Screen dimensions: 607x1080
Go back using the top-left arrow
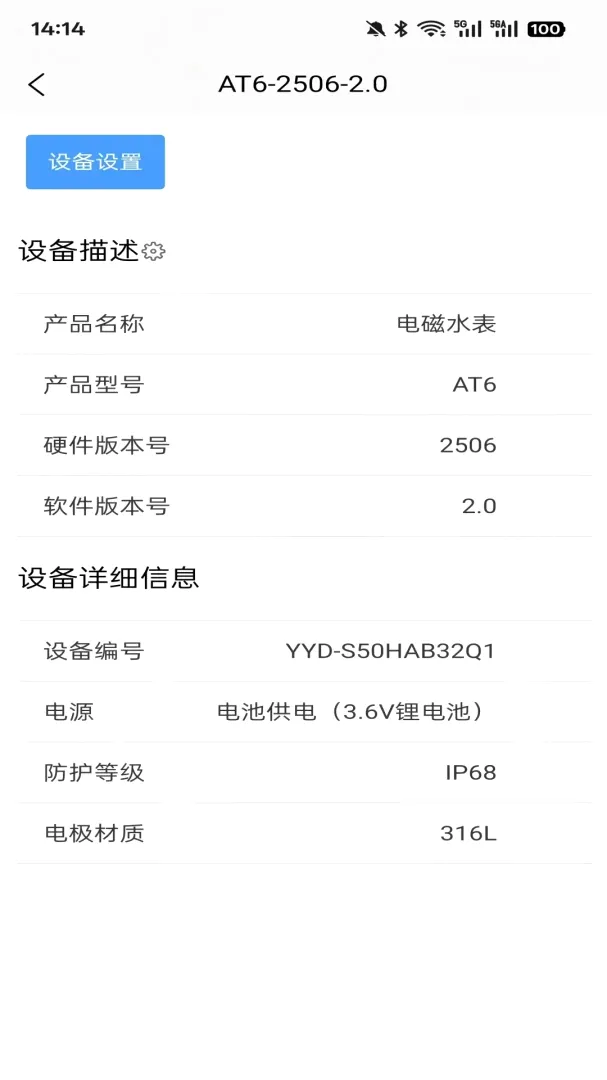pos(37,85)
